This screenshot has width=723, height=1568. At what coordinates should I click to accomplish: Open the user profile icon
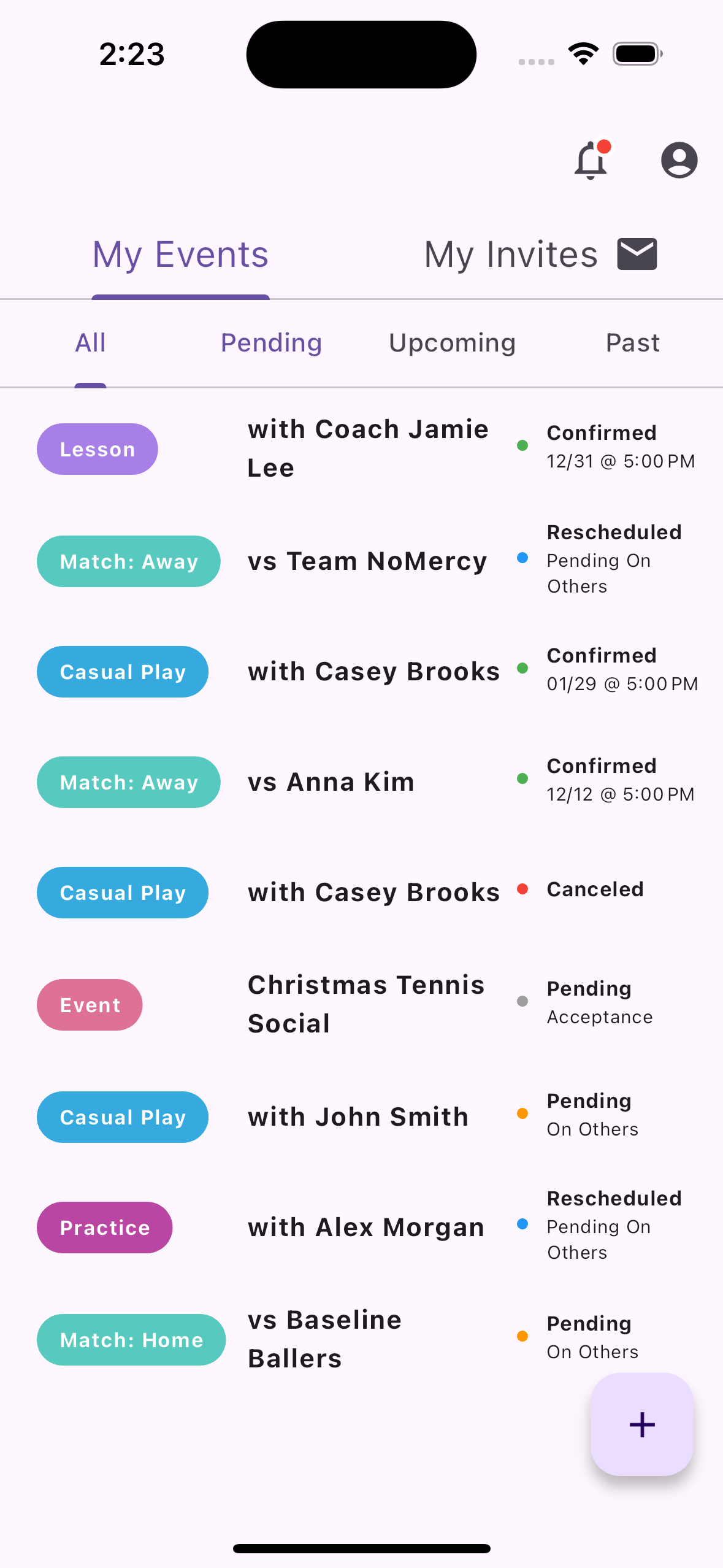pyautogui.click(x=679, y=161)
